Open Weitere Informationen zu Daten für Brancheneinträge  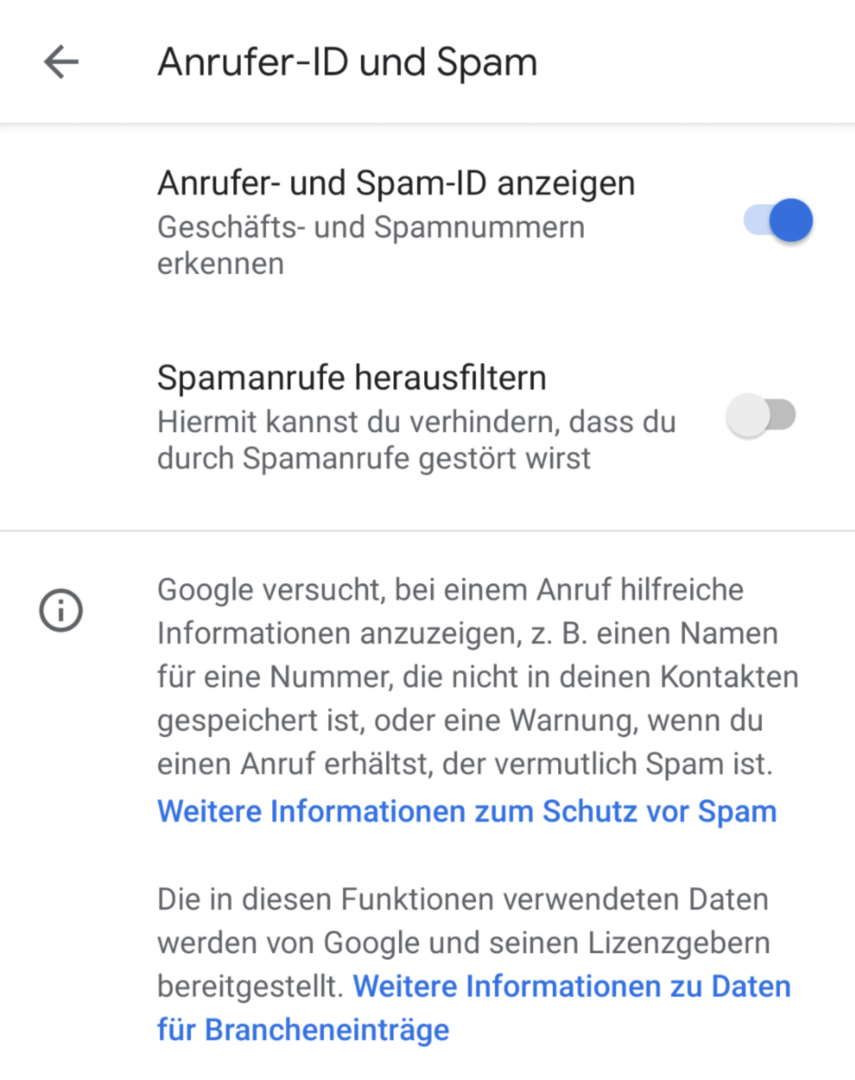coord(572,987)
